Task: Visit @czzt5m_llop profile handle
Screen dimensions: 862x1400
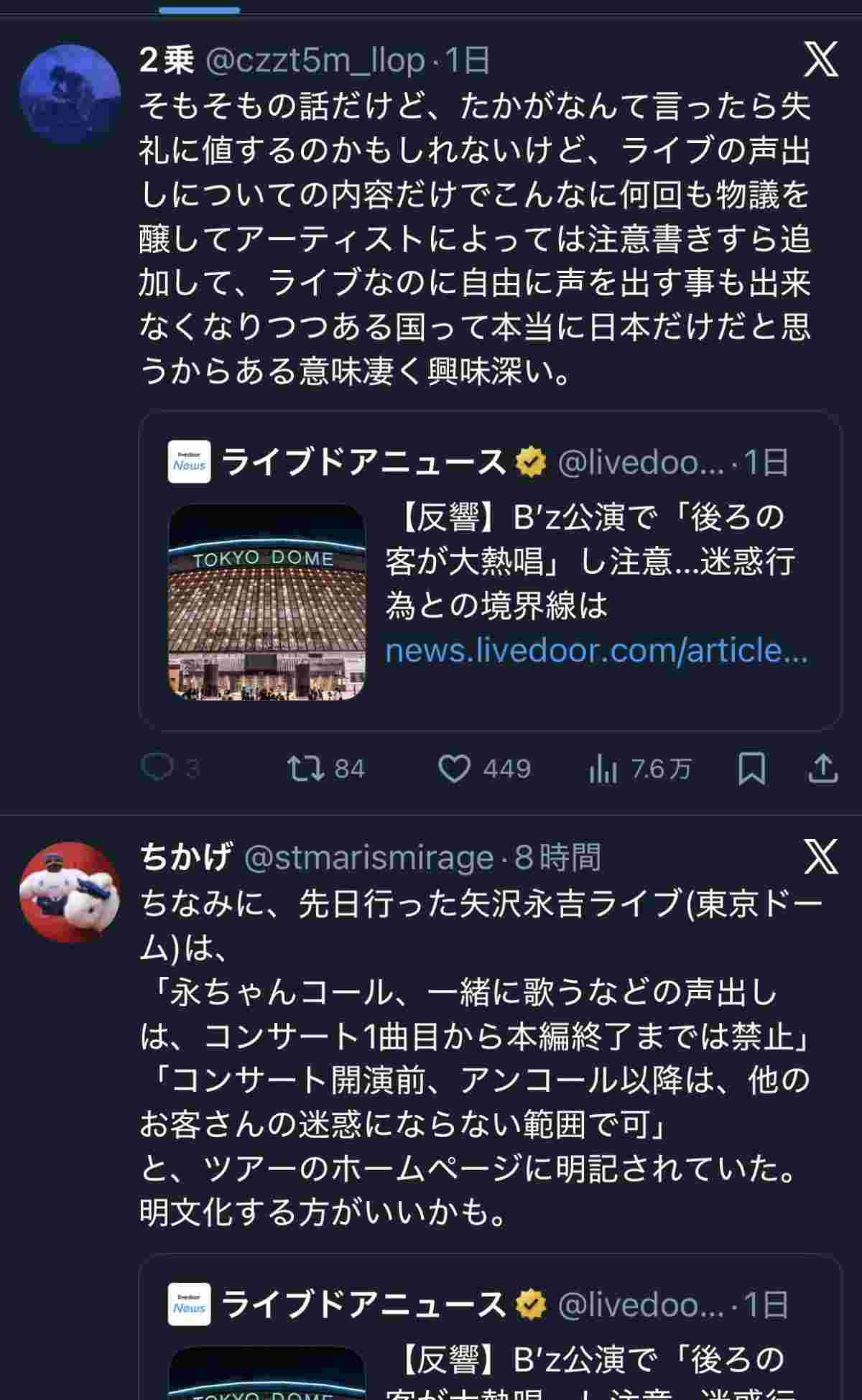Action: pyautogui.click(x=315, y=61)
